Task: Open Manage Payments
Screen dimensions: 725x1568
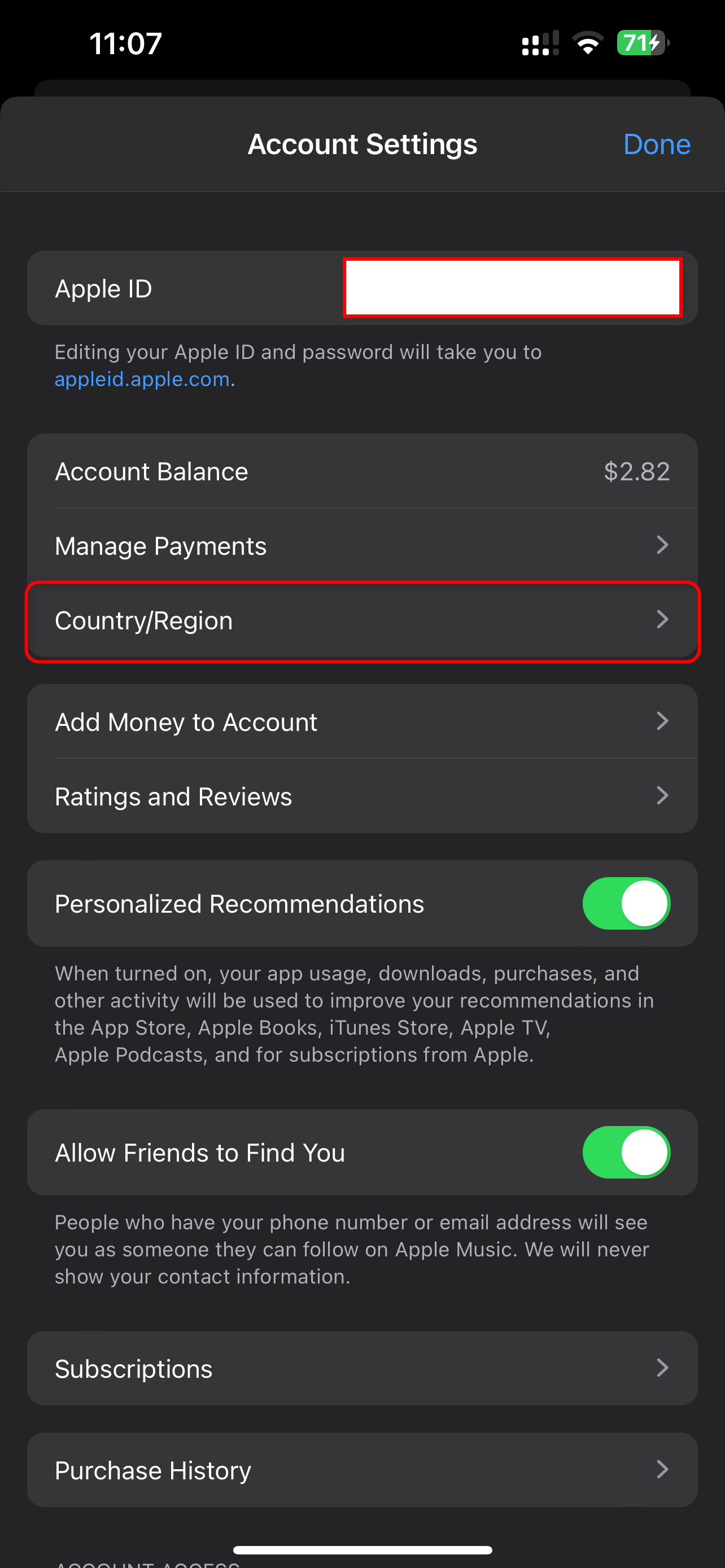Action: (x=361, y=545)
